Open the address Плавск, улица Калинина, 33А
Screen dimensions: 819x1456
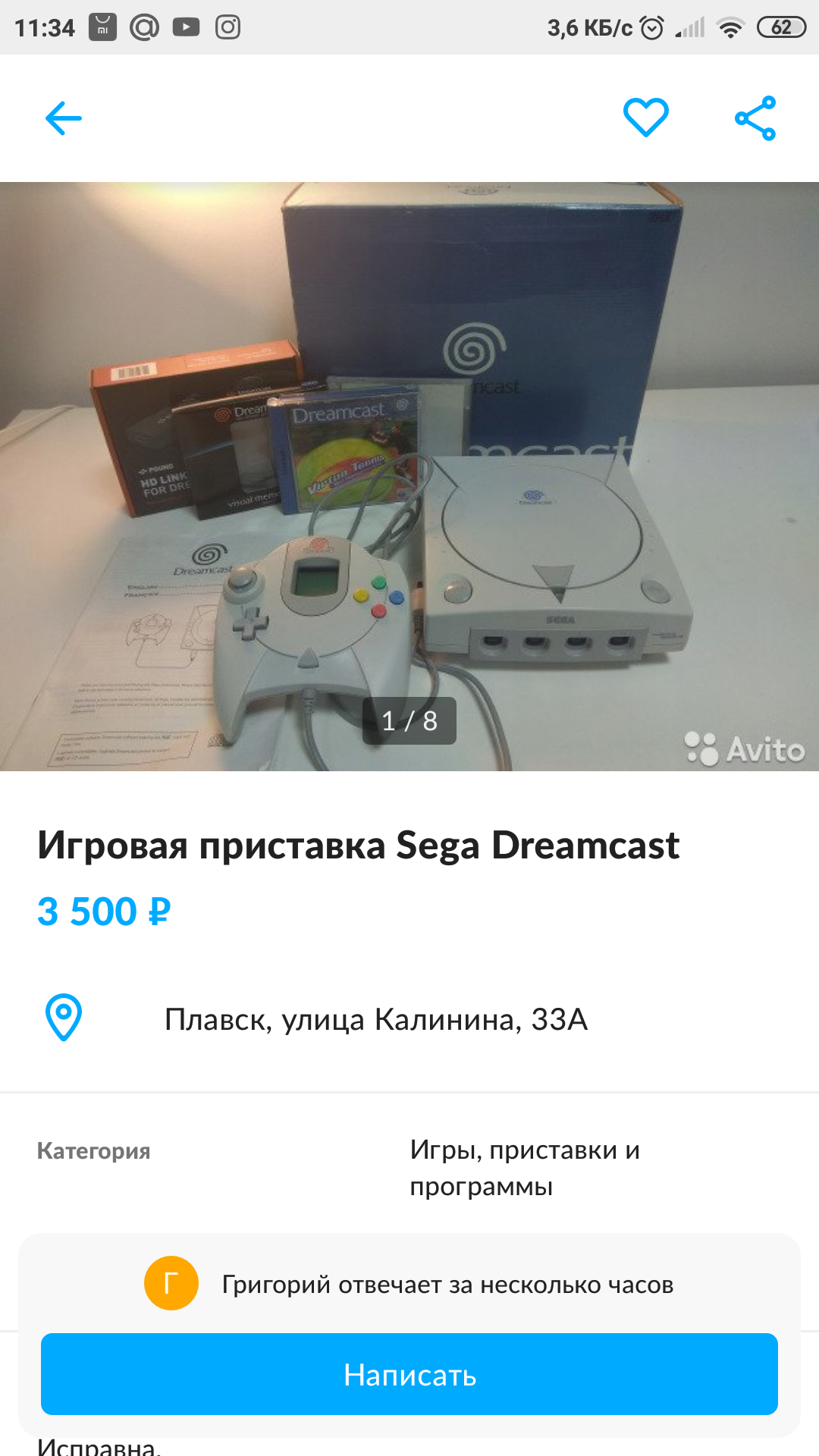376,1019
